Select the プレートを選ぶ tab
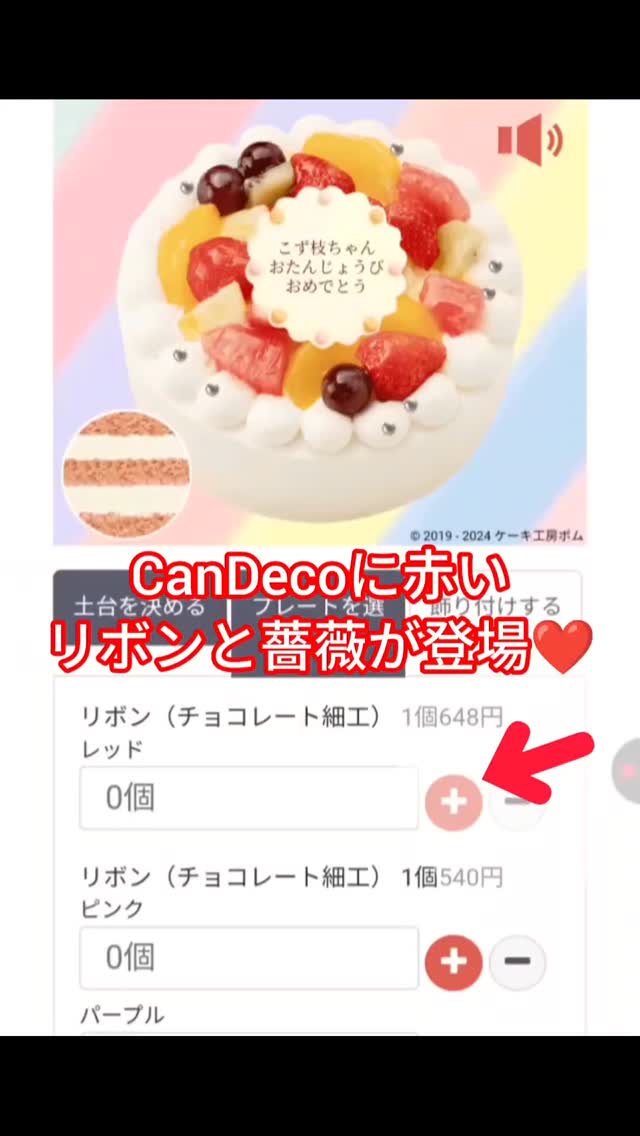Viewport: 640px width, 1136px height. click(x=318, y=607)
